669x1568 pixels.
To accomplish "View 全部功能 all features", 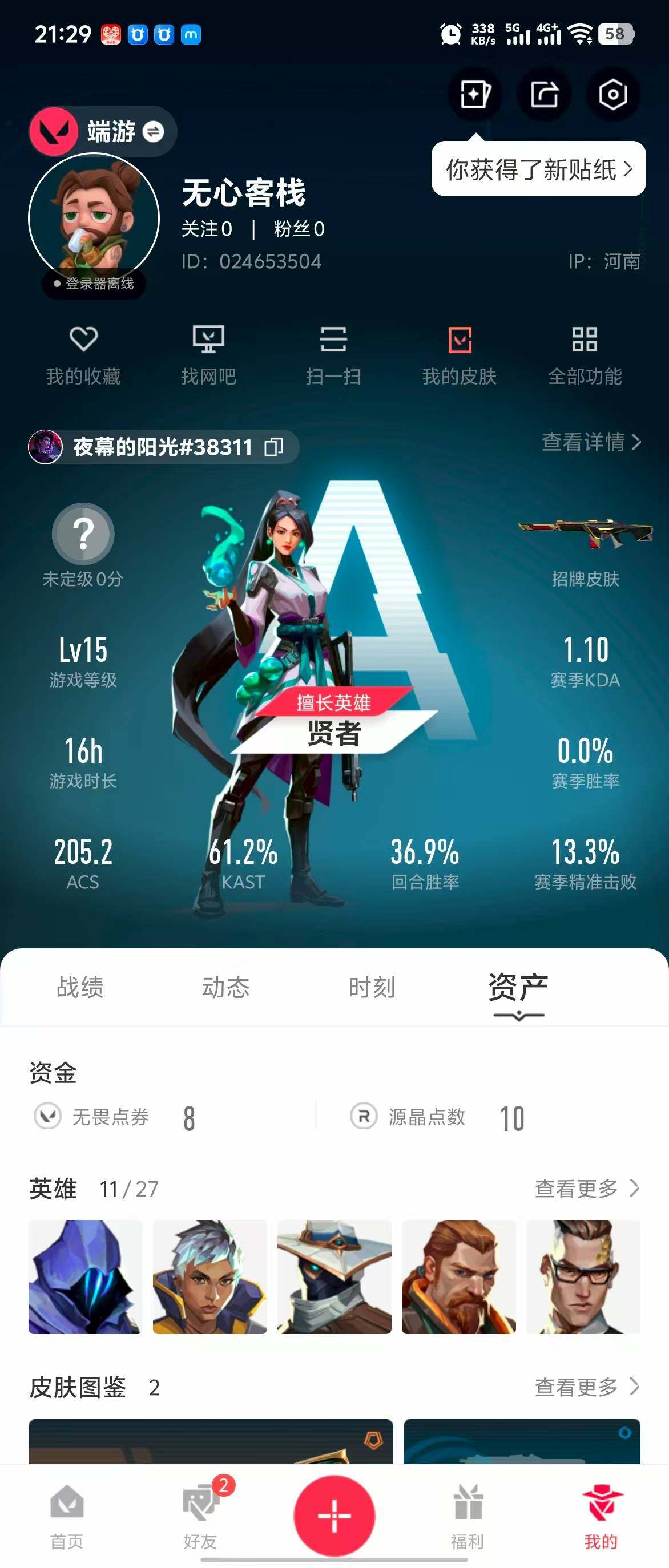I will 585,355.
